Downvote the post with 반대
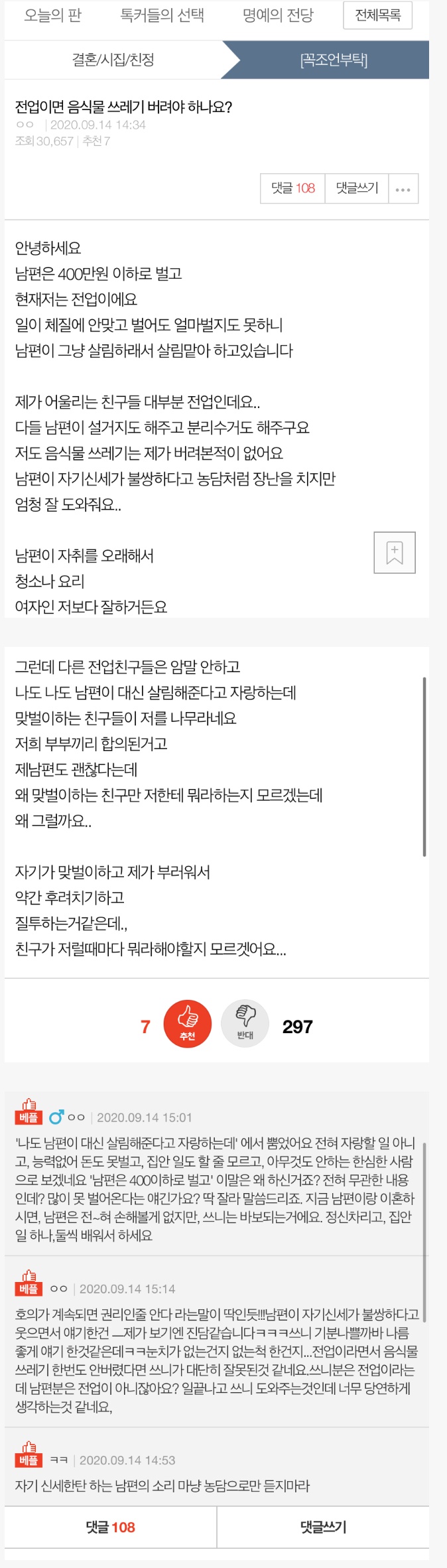This screenshot has height=1568, width=447. point(245,1023)
